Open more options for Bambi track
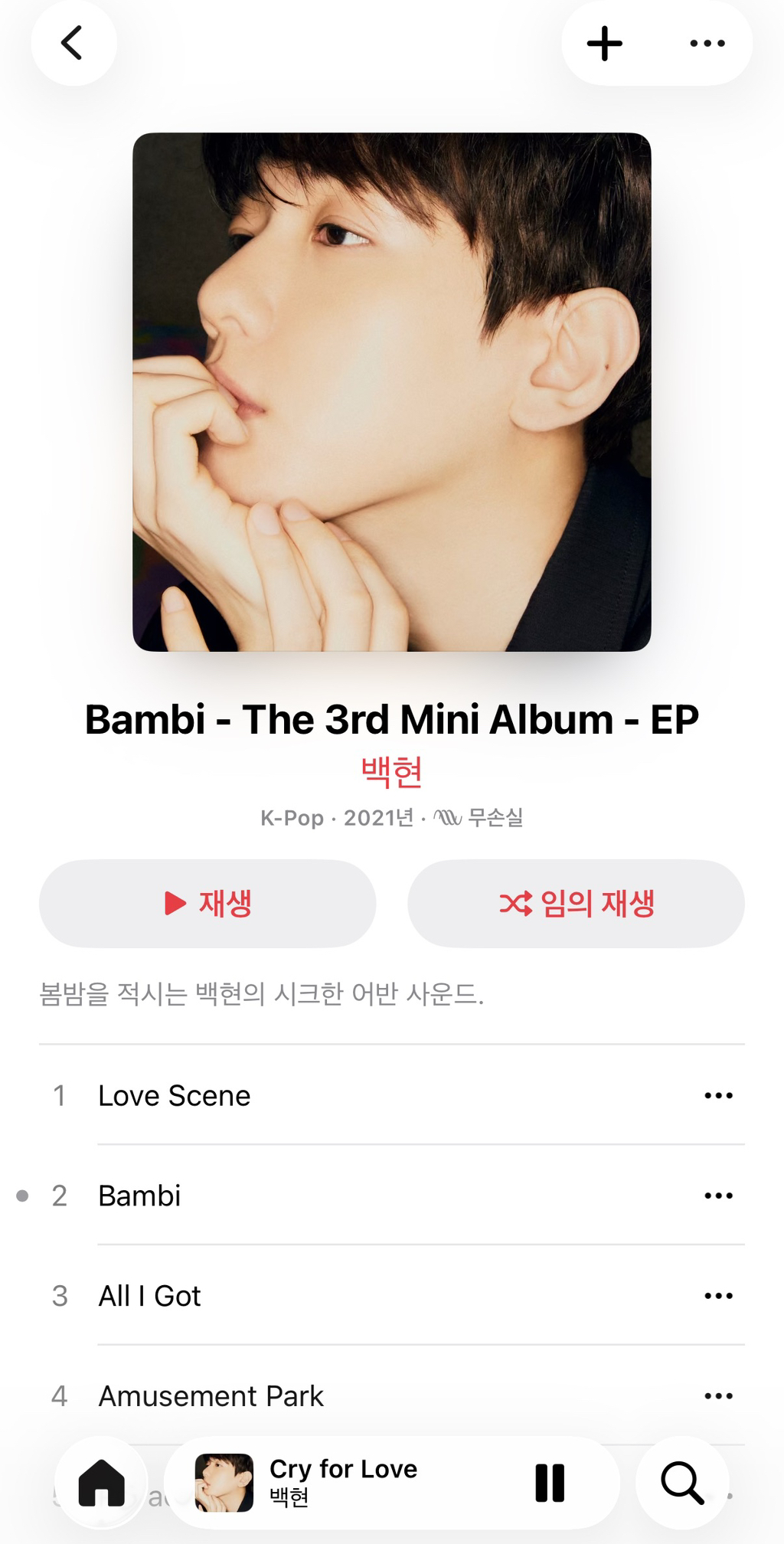Viewport: 784px width, 1544px height. tap(718, 1196)
